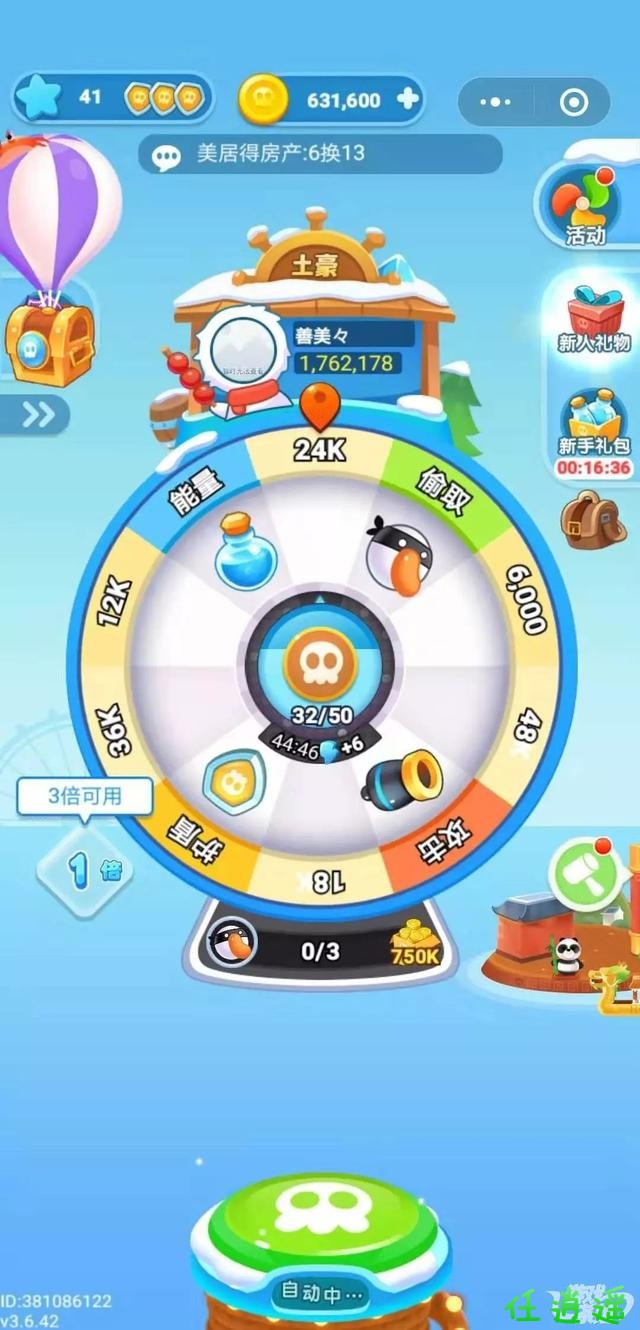Expand the side panel with double arrows

coord(36,415)
